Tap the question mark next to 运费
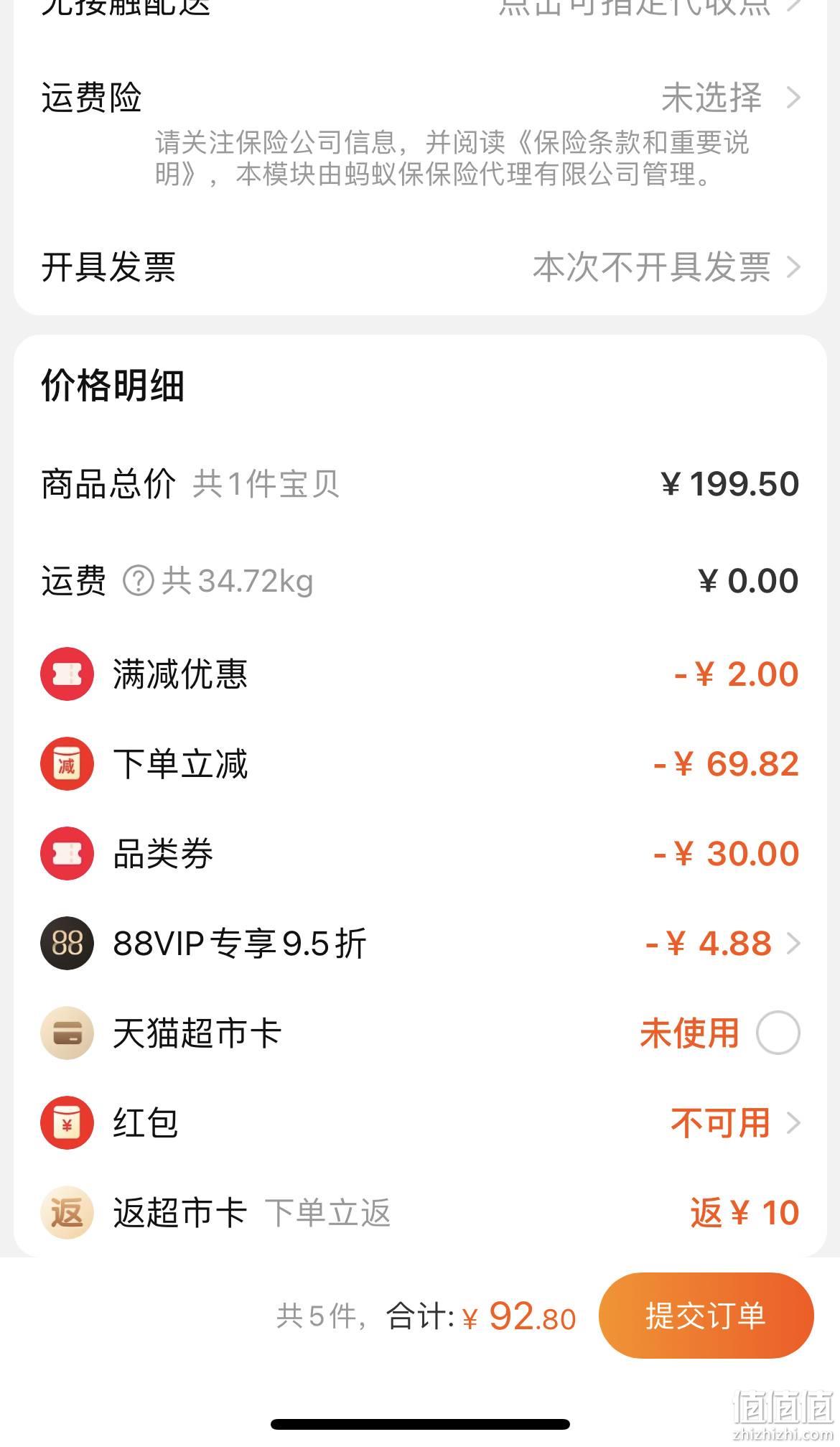The width and height of the screenshot is (840, 1447). point(139,580)
